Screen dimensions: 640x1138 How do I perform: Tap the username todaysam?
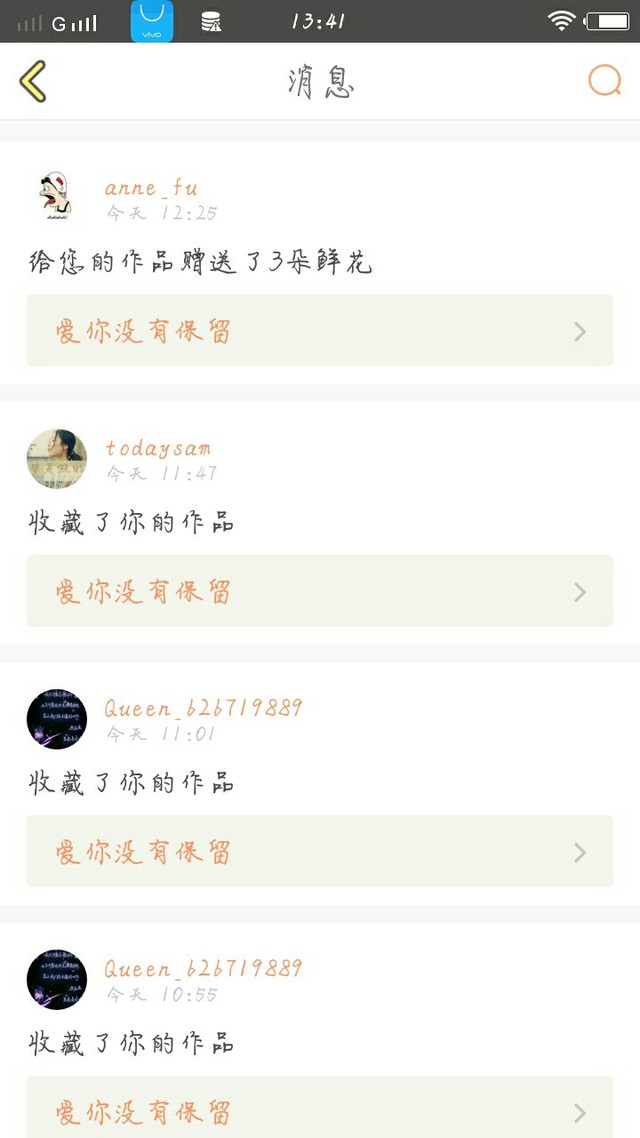(x=158, y=448)
